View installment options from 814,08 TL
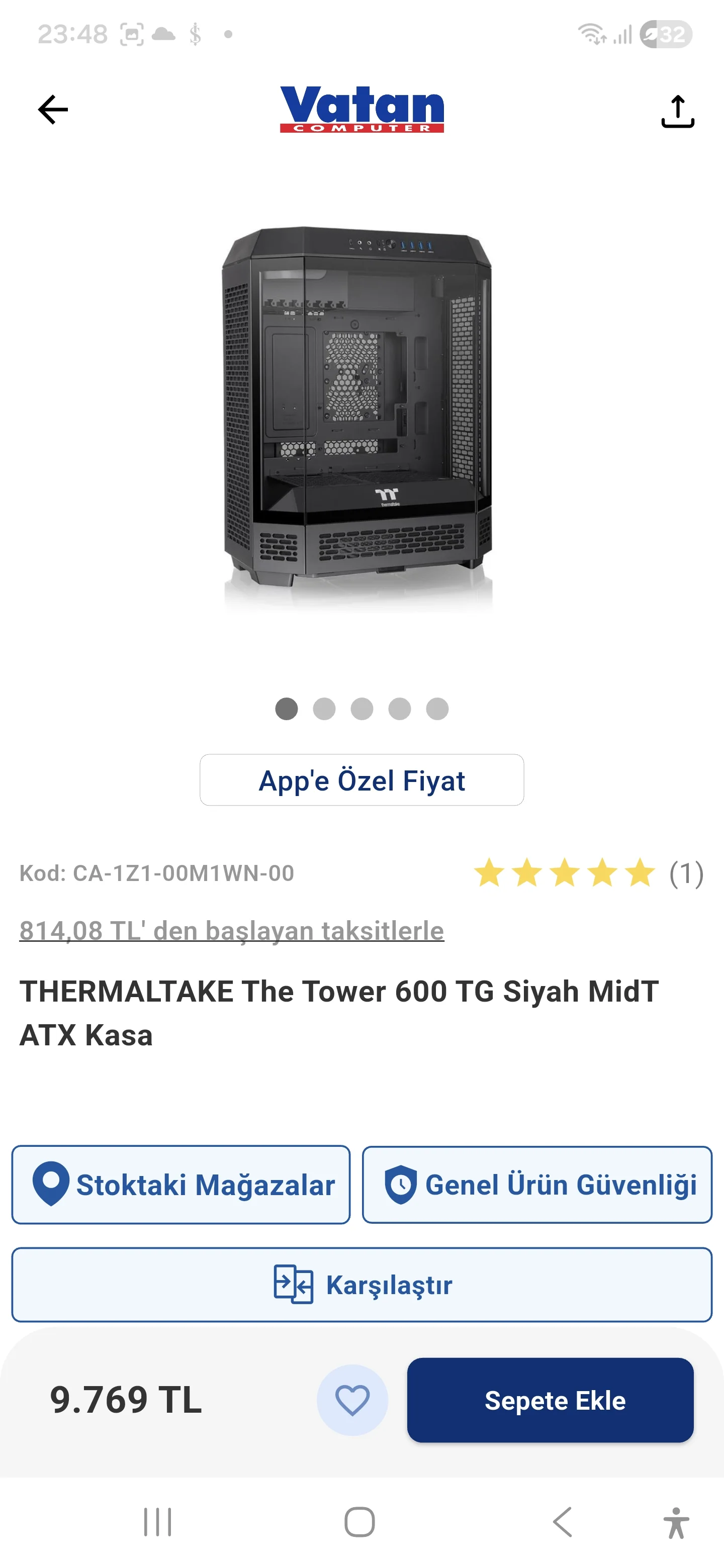Image resolution: width=724 pixels, height=1568 pixels. point(231,931)
